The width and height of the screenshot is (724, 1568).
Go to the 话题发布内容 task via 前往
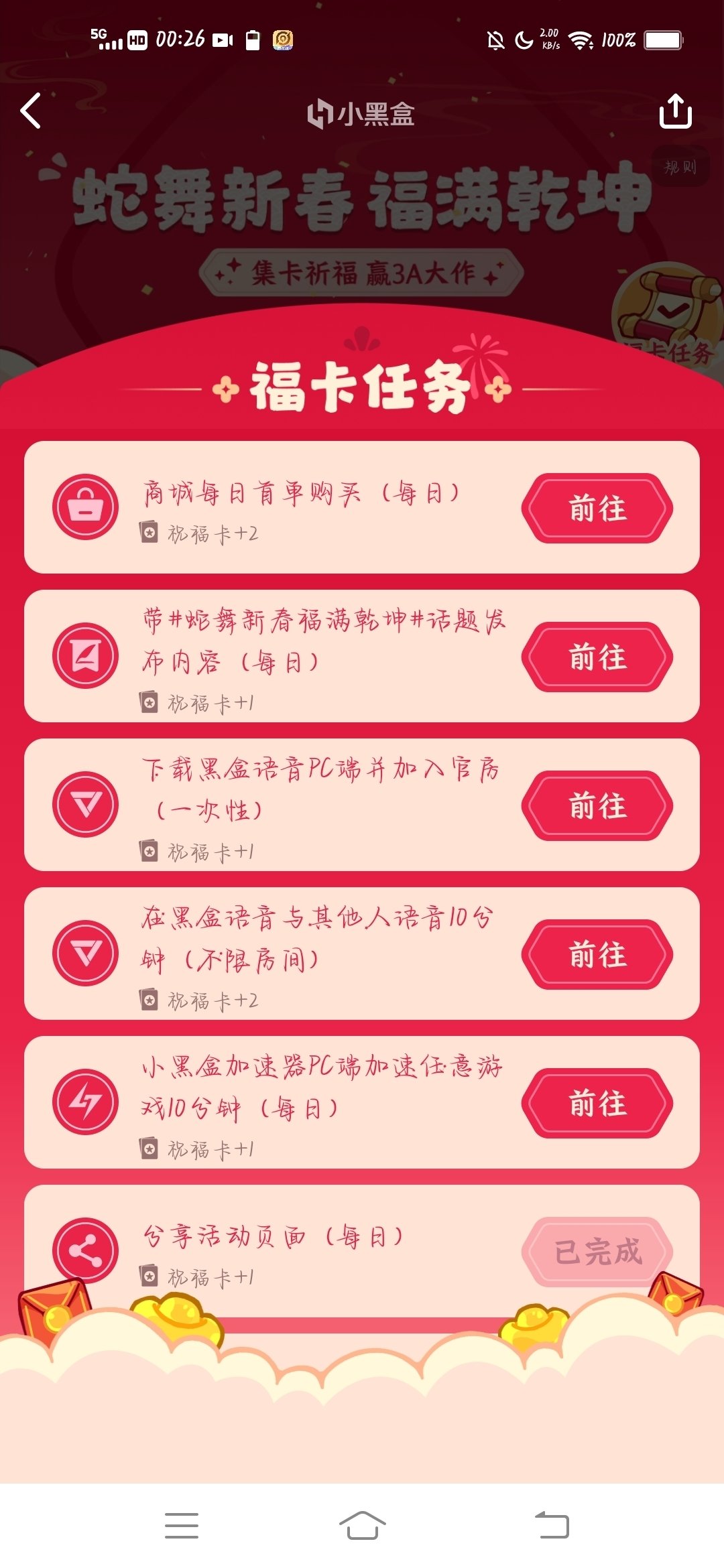pos(597,657)
